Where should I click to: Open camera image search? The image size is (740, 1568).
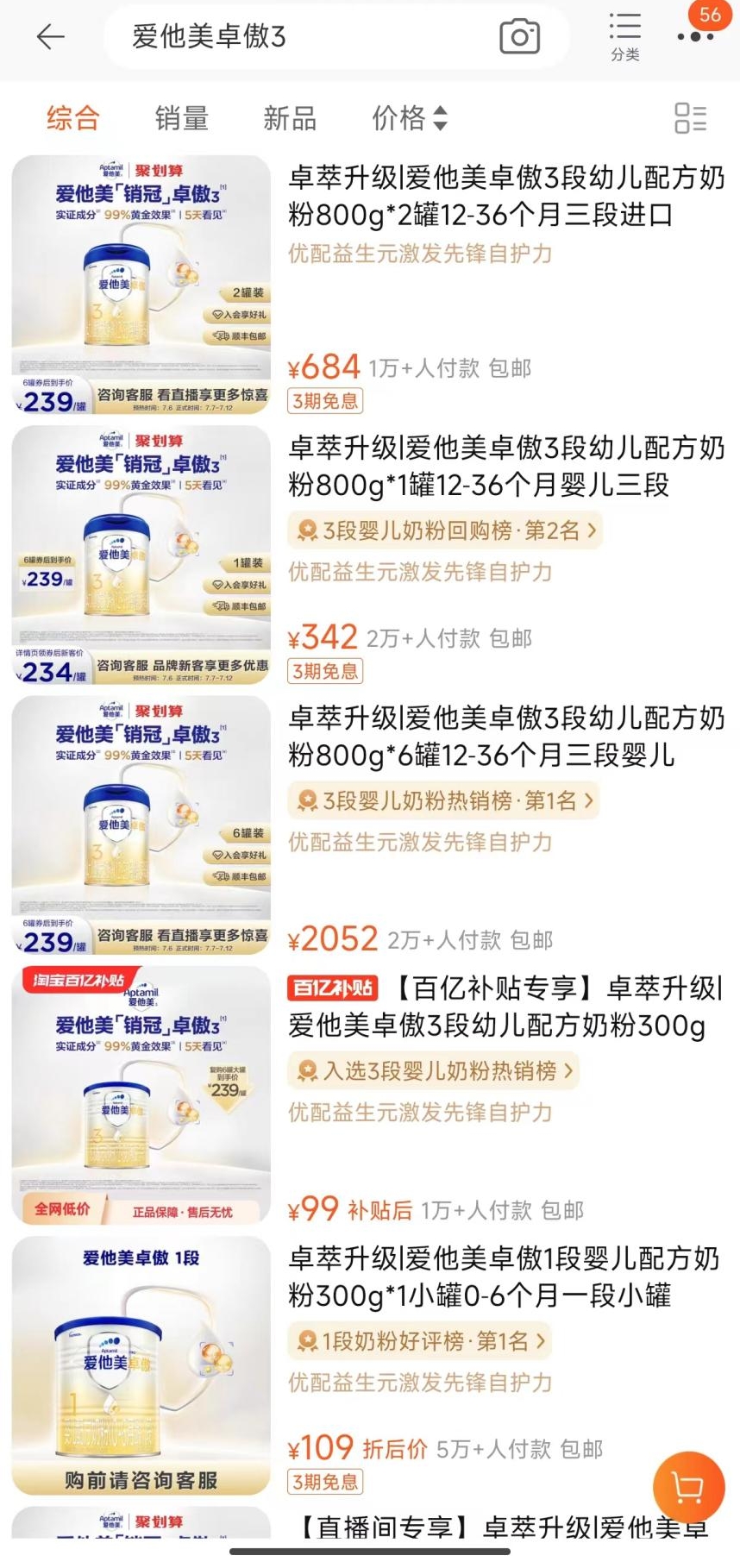(519, 36)
